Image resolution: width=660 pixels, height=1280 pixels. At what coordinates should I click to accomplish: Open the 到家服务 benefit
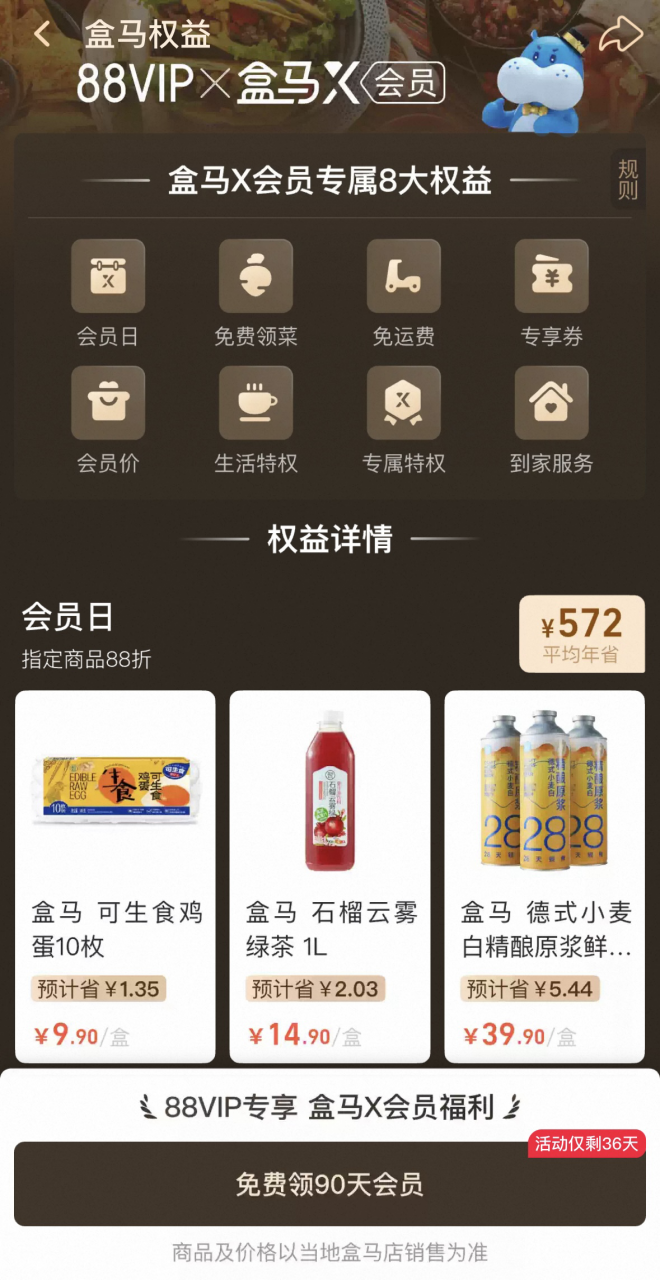click(552, 419)
